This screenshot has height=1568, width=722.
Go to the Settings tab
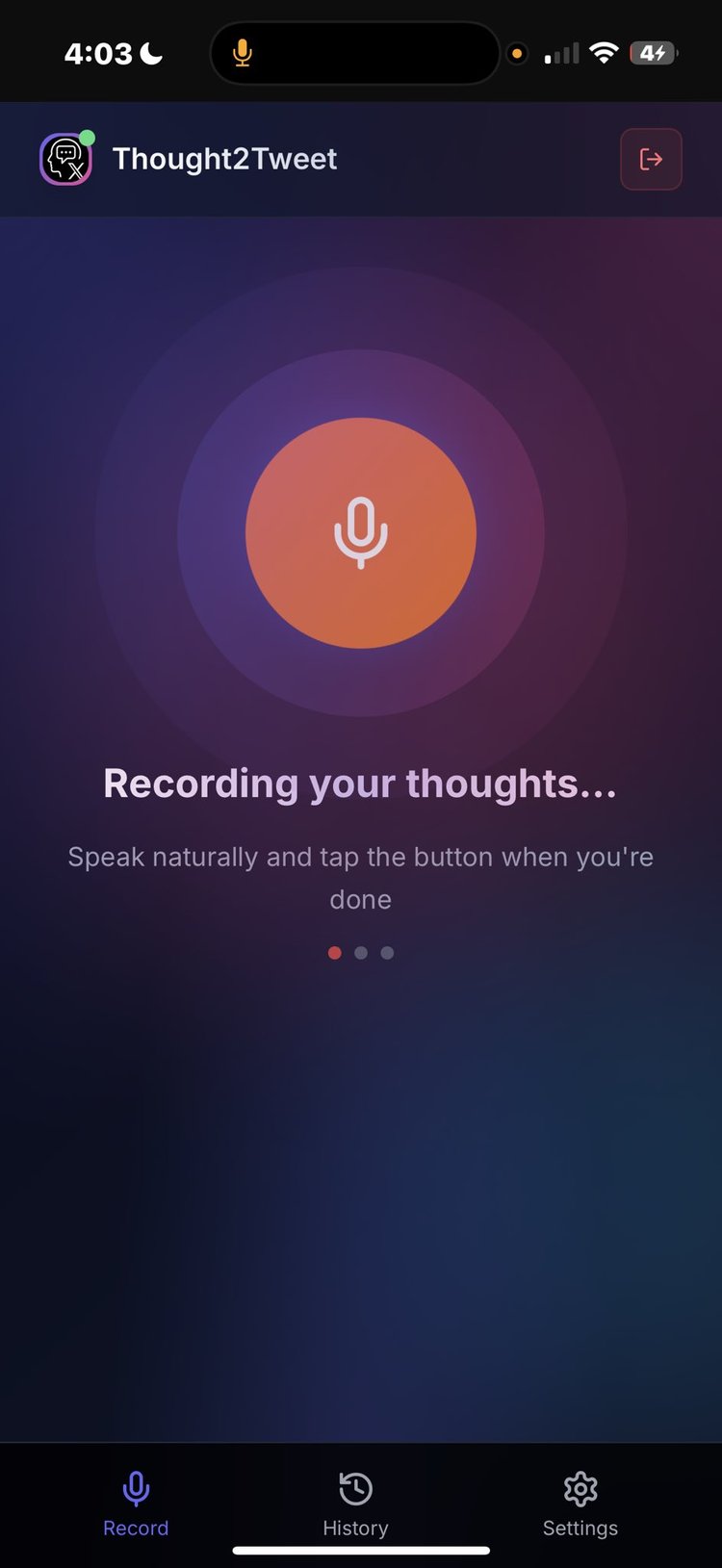click(580, 1504)
